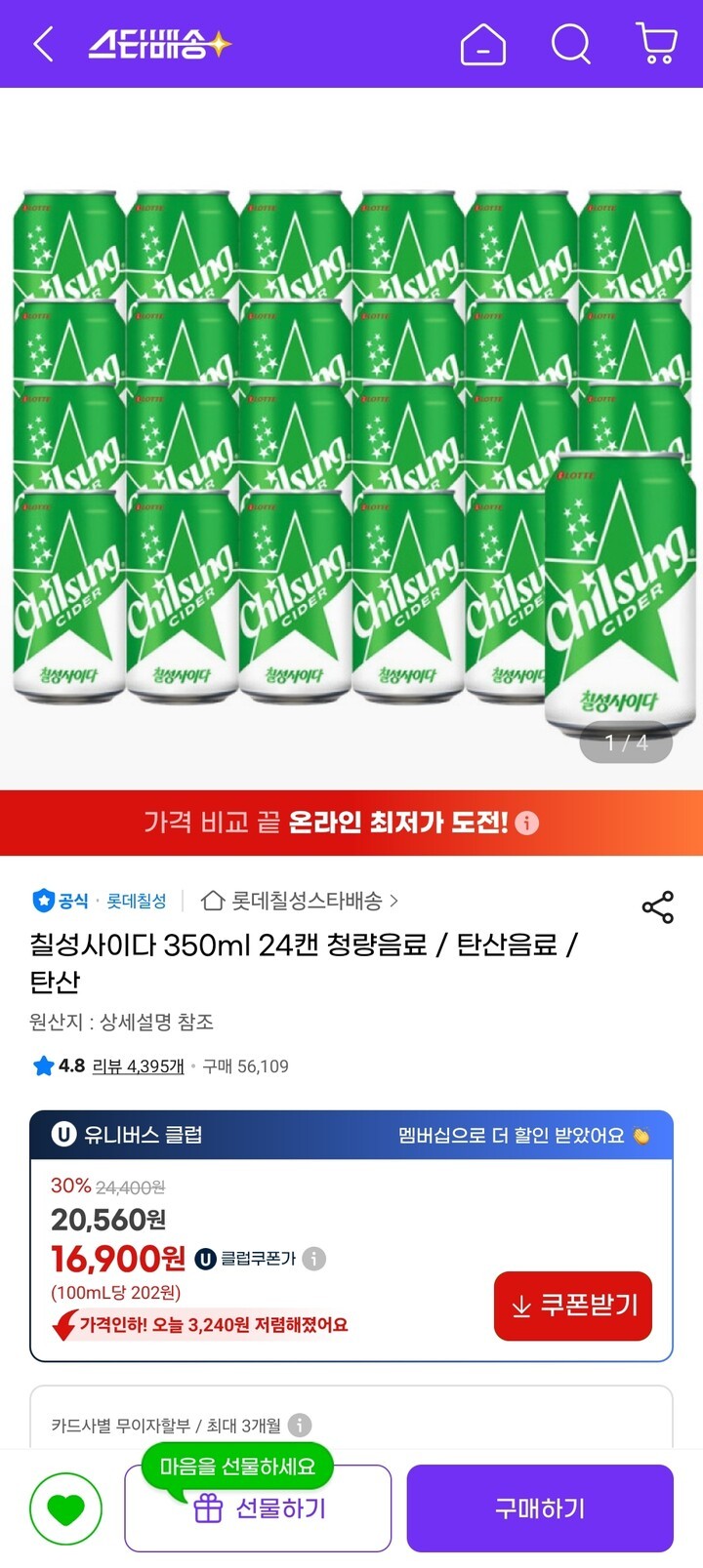Tap the 선물하기 gift button

click(258, 1509)
